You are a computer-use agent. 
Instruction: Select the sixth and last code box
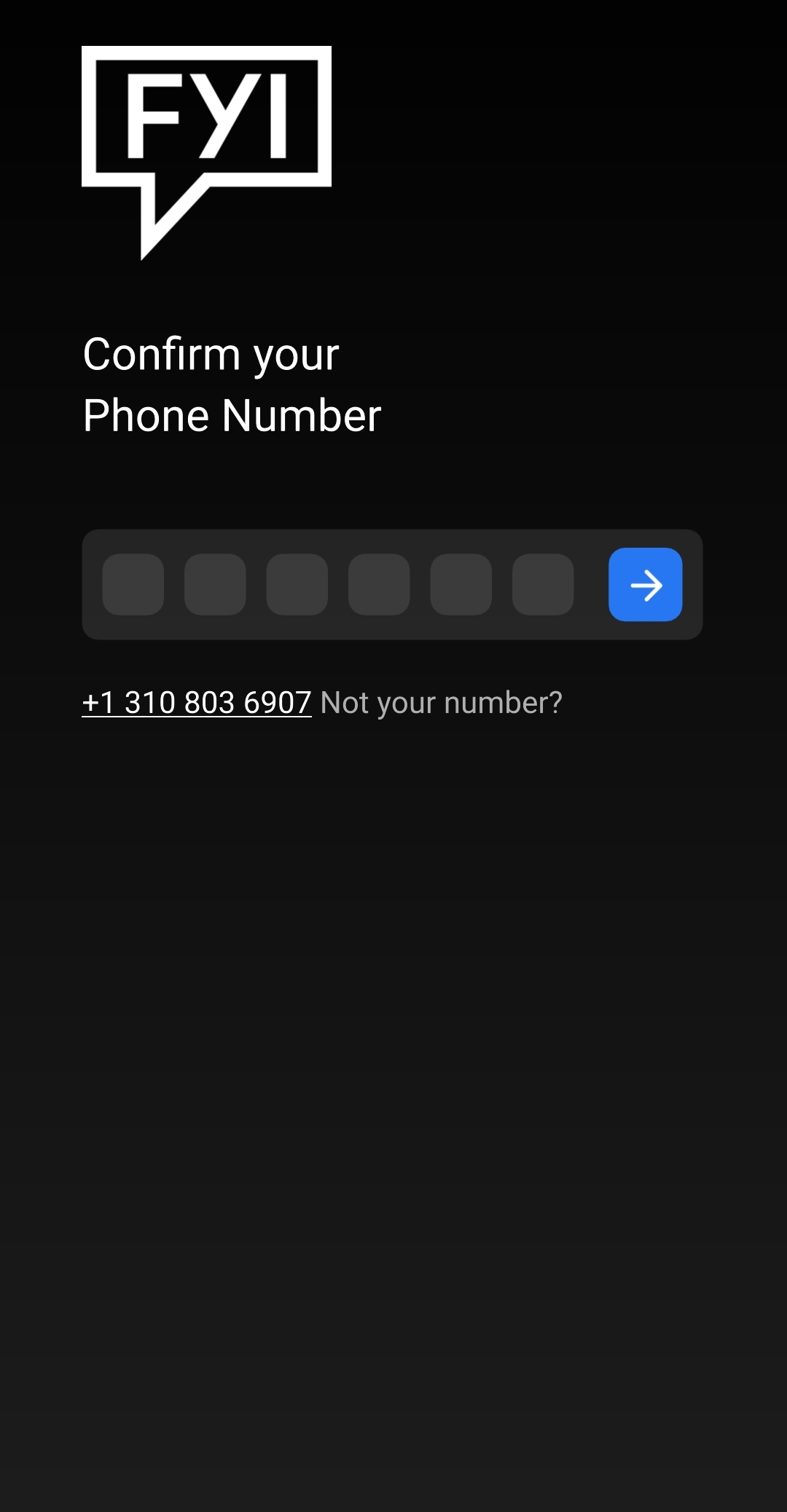point(543,584)
